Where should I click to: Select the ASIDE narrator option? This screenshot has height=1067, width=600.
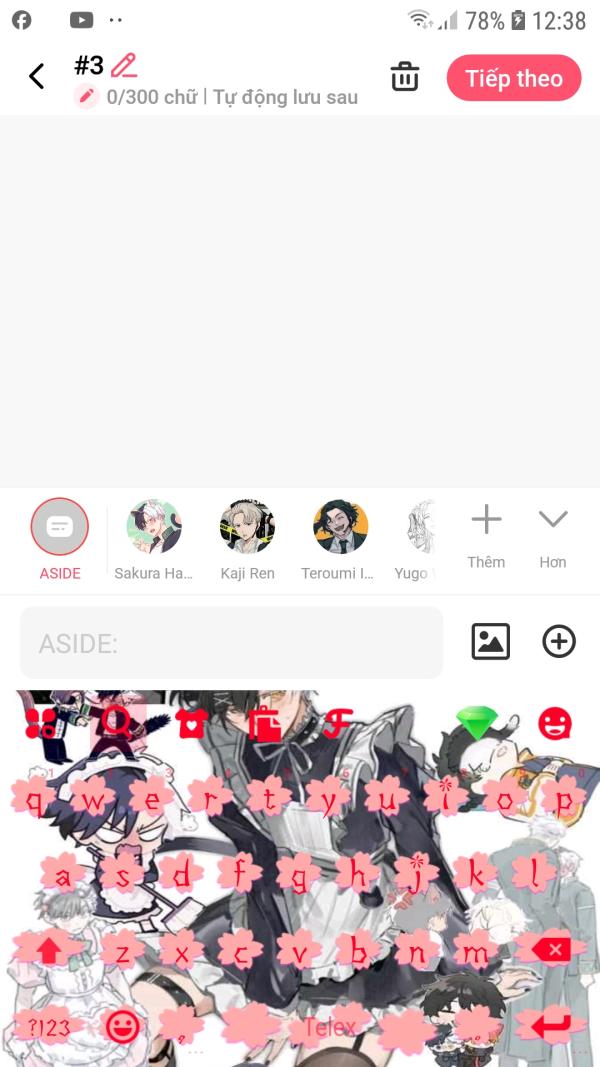click(x=60, y=540)
